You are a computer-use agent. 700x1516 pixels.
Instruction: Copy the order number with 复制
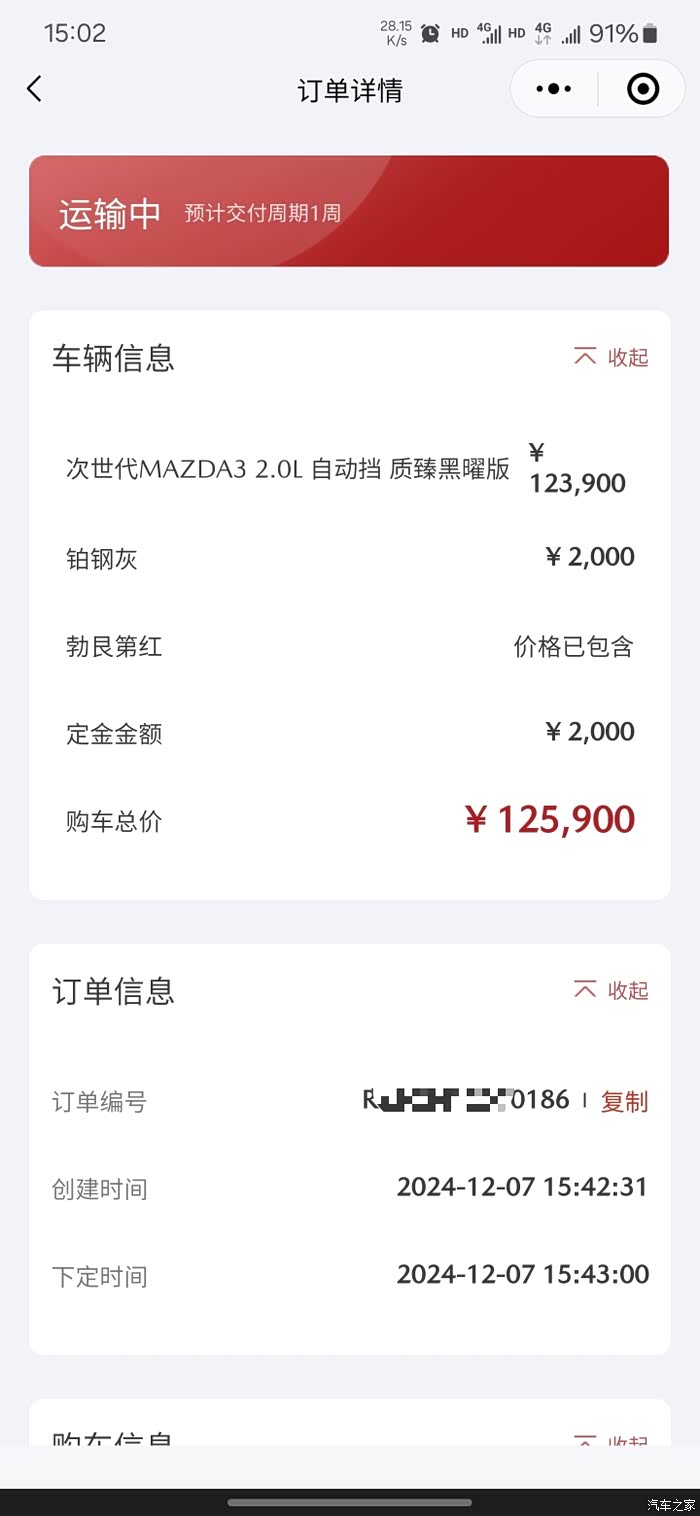624,1101
